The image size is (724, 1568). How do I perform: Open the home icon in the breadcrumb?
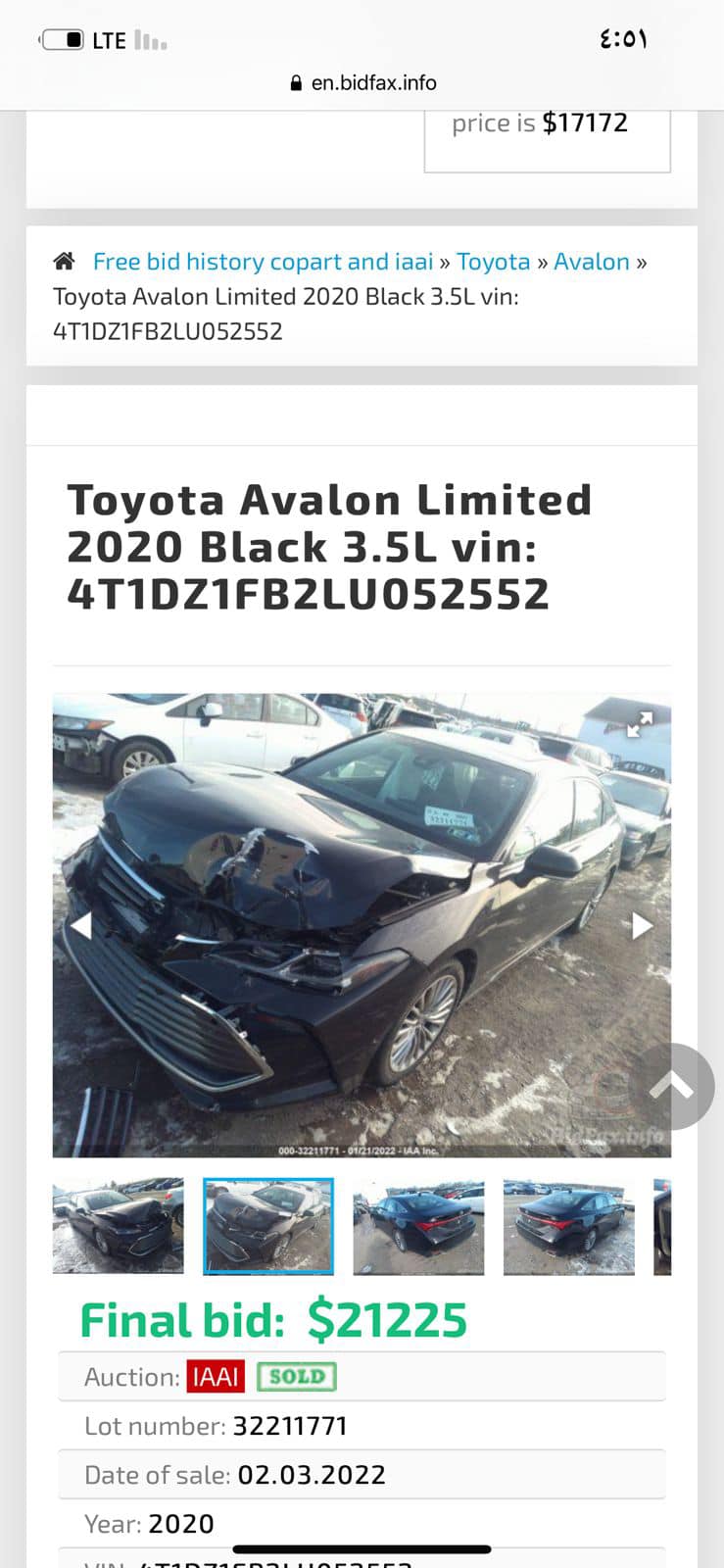[64, 262]
